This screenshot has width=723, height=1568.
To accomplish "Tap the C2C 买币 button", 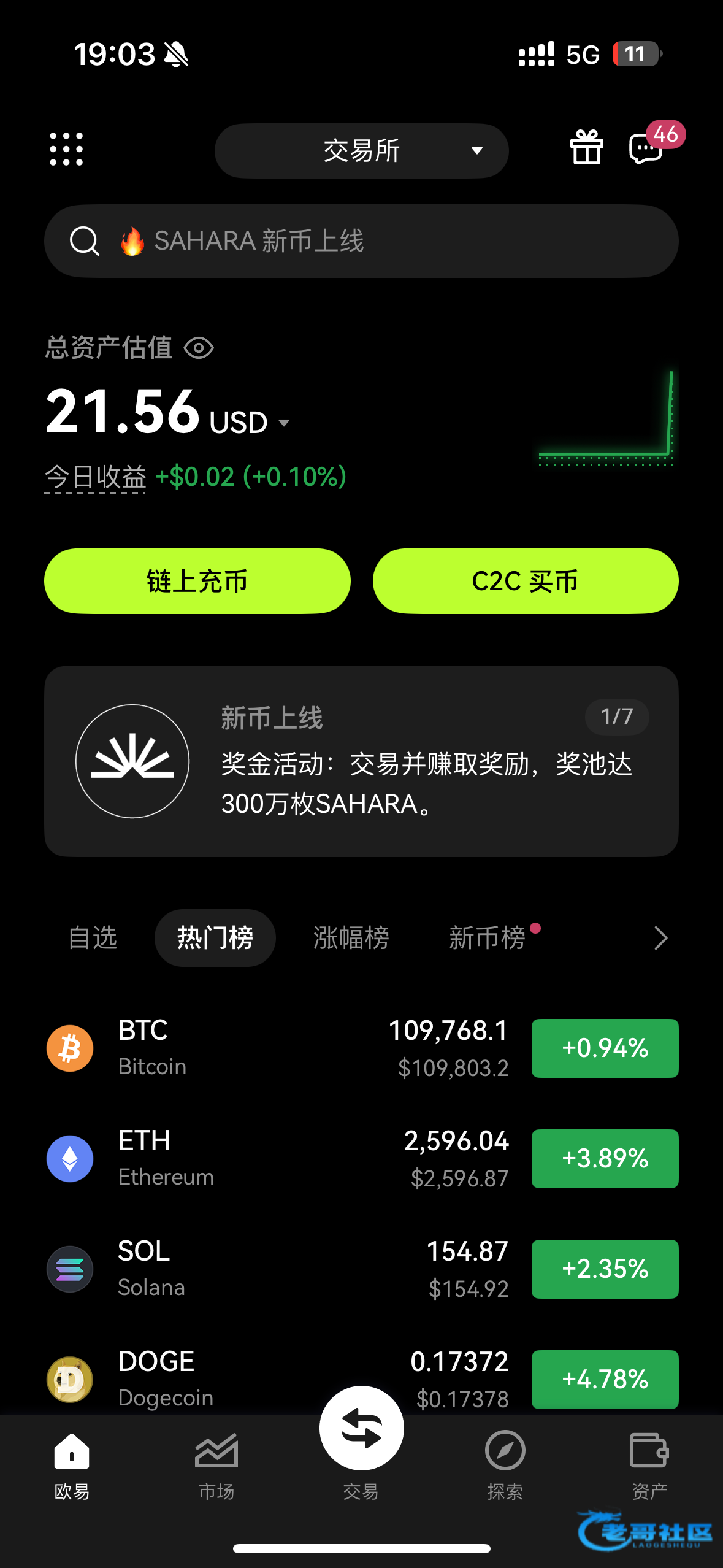I will pos(526,581).
